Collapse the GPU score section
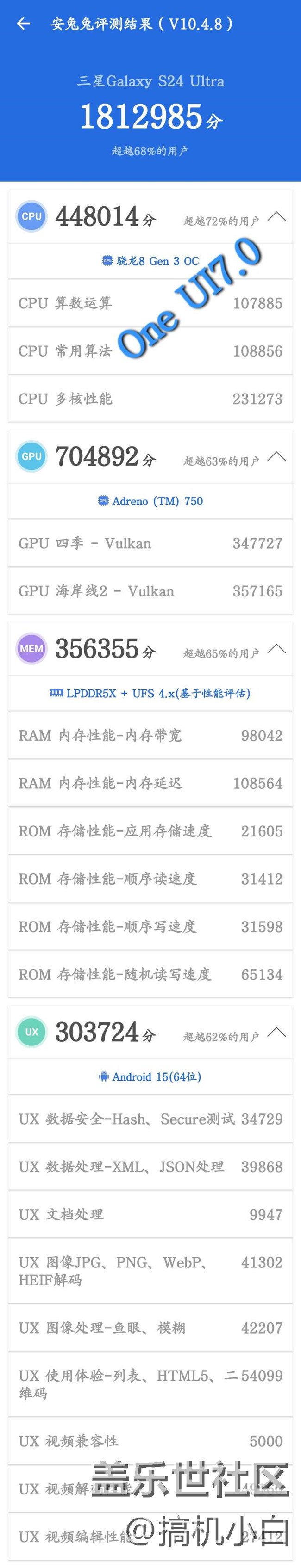301x1568 pixels. tap(276, 456)
